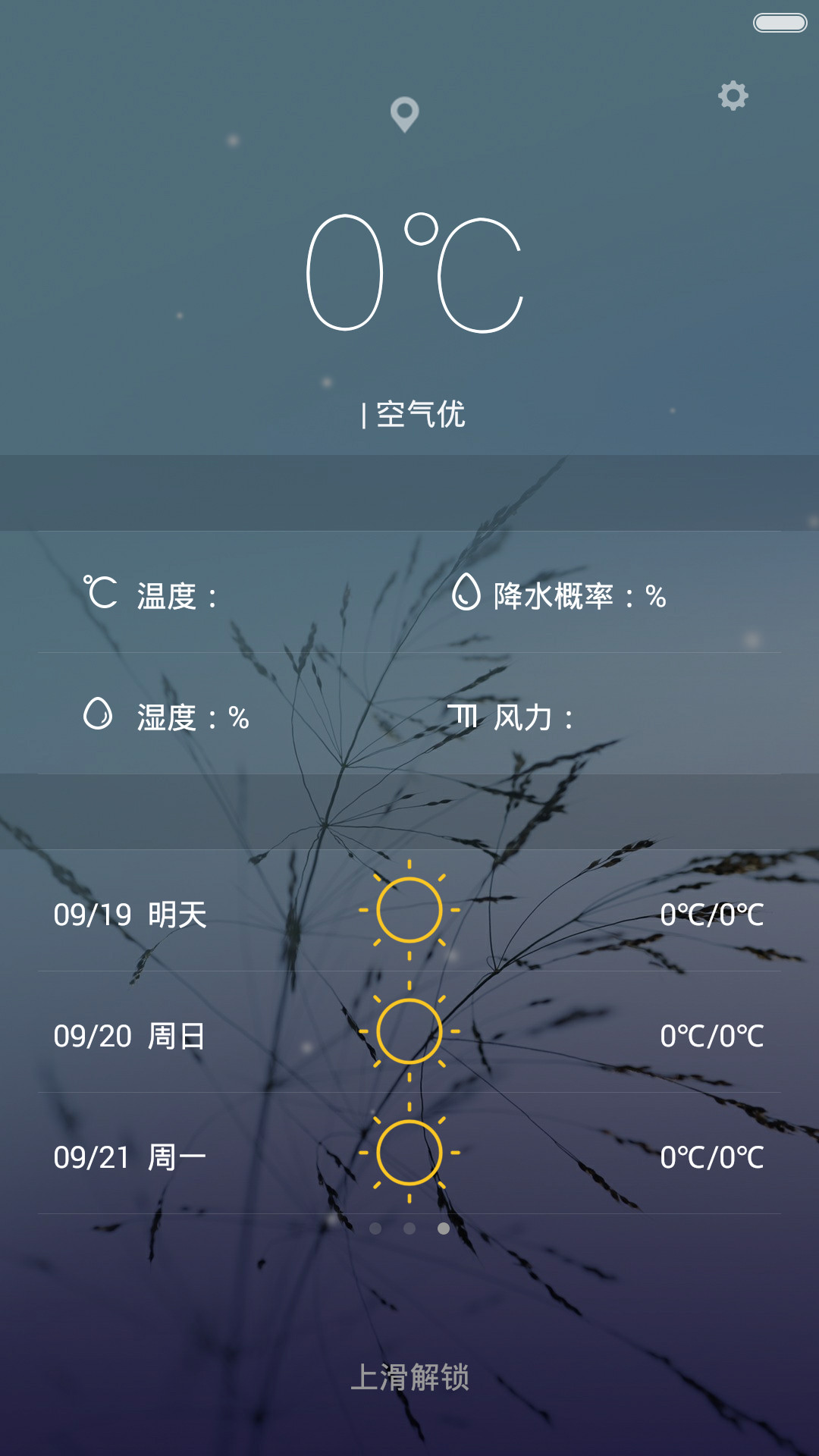This screenshot has width=819, height=1456.
Task: Open the weather settings gear
Action: click(733, 96)
